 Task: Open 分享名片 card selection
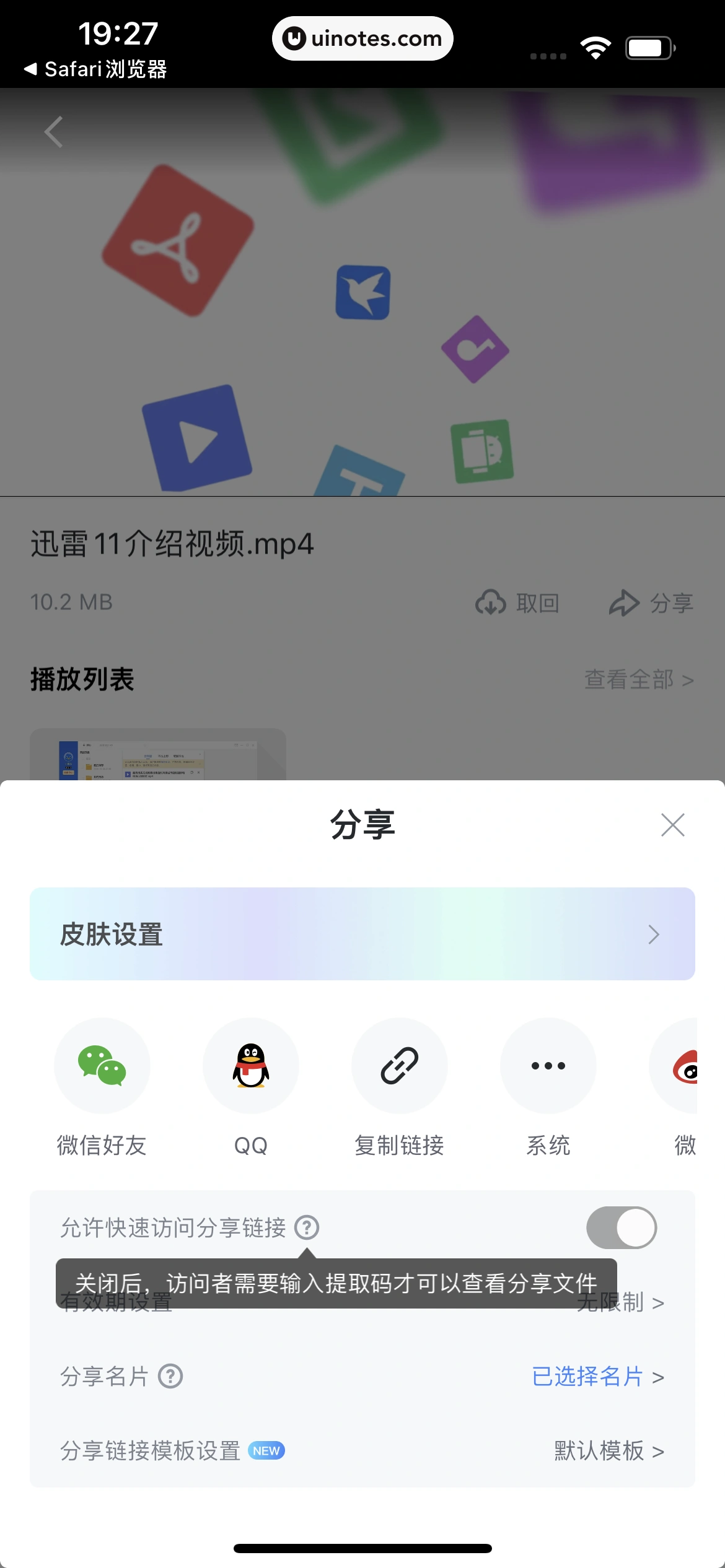[x=597, y=1377]
